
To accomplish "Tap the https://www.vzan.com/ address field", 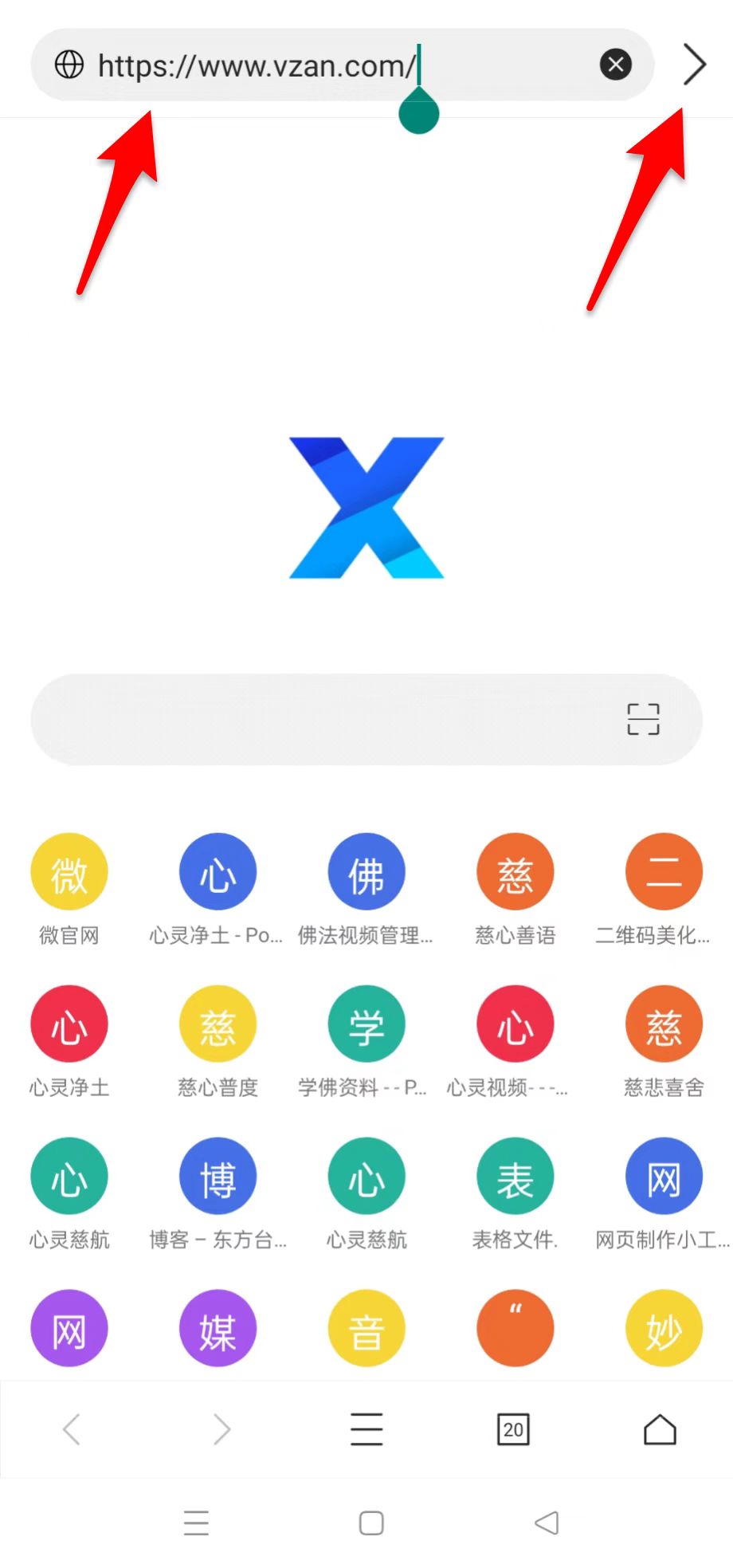I will pos(319,65).
